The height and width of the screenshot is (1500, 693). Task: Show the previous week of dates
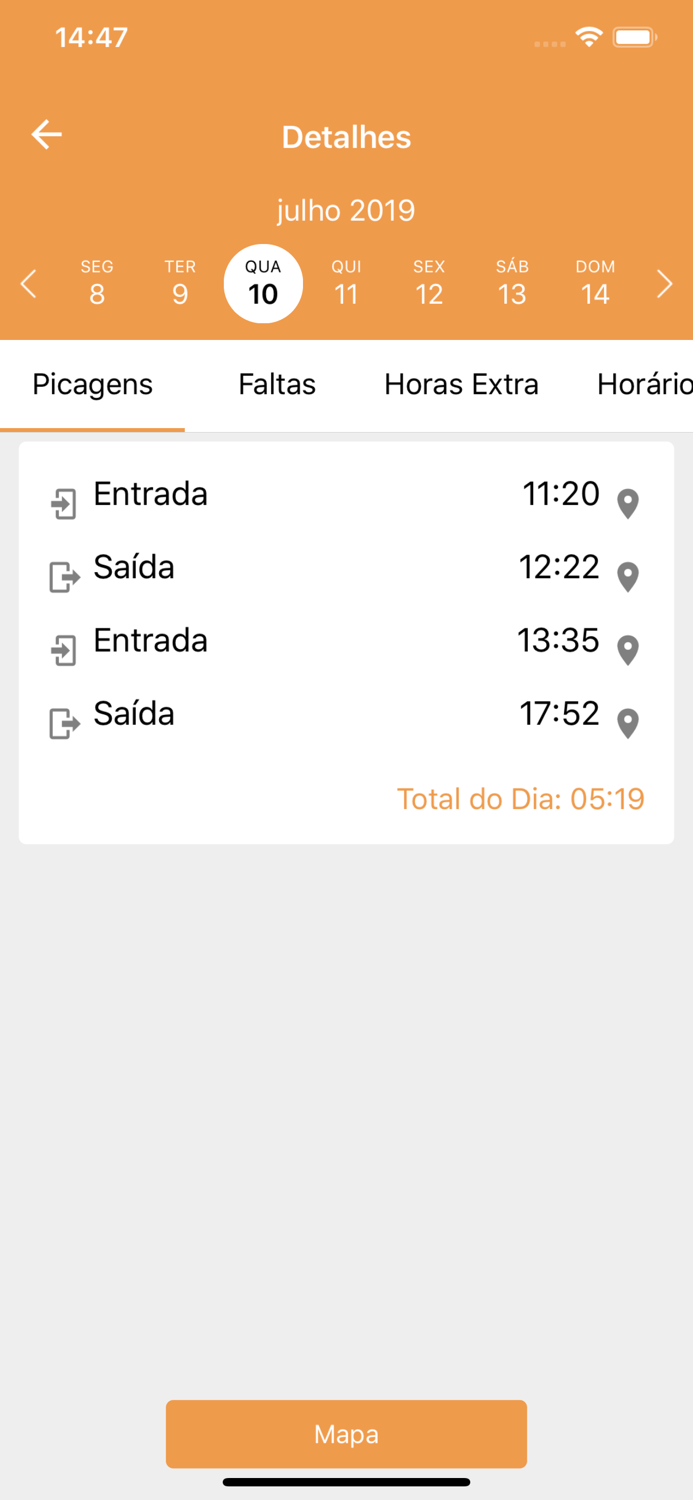[x=29, y=284]
